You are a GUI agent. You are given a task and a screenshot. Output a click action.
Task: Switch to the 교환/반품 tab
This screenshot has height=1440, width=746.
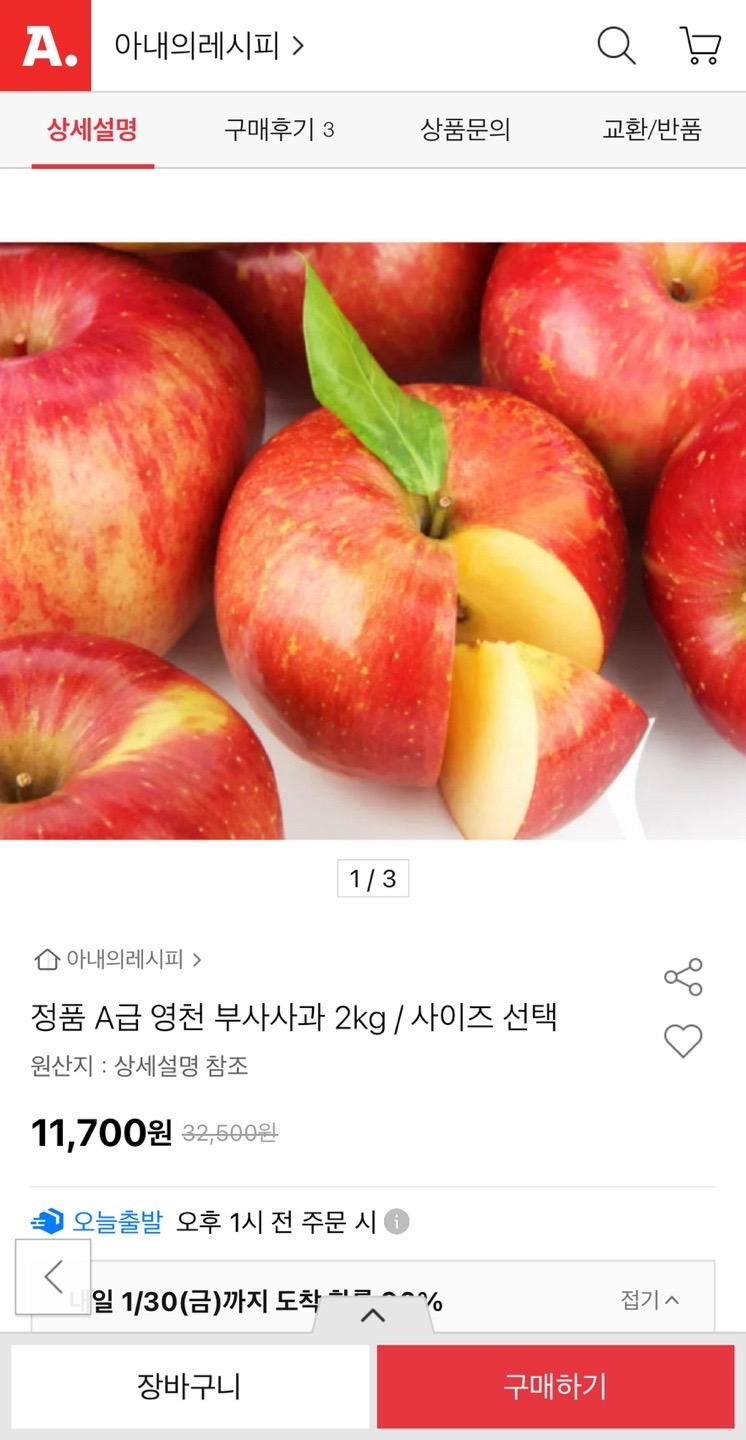coord(652,130)
